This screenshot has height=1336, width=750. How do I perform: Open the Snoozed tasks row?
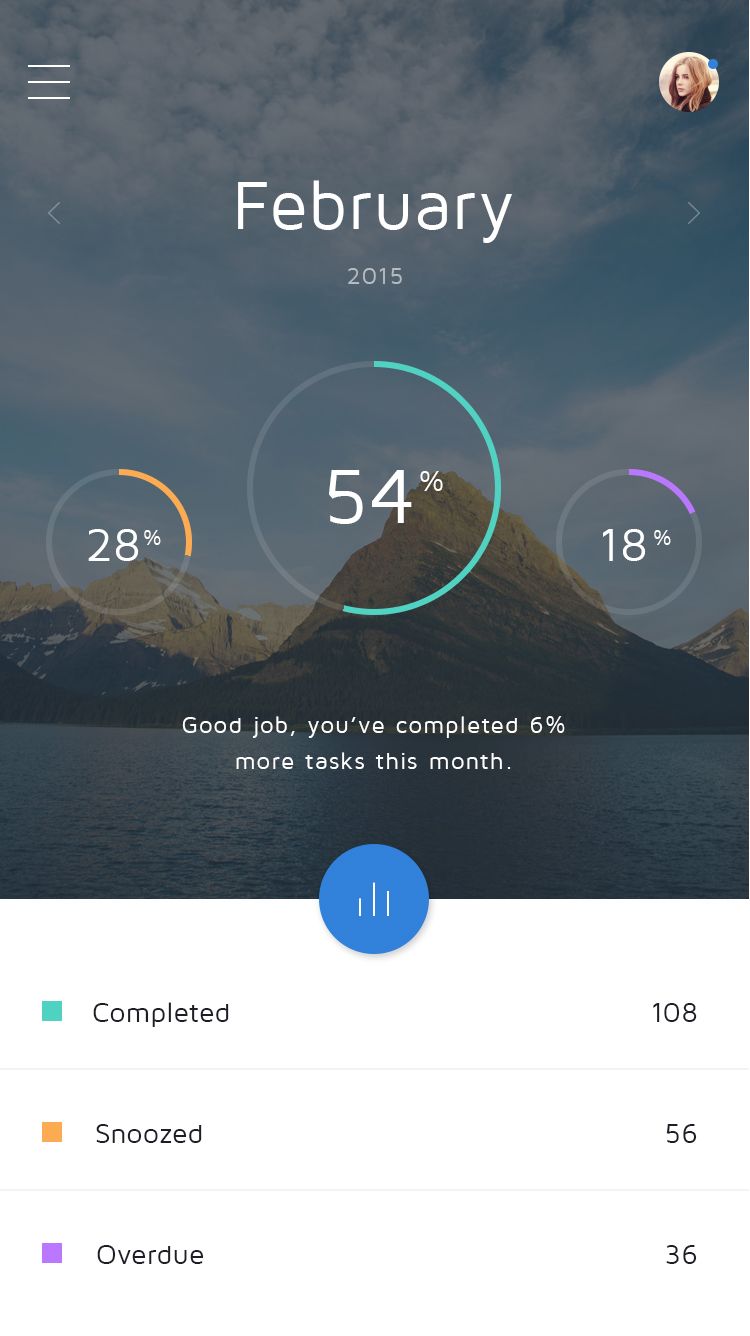[374, 1133]
